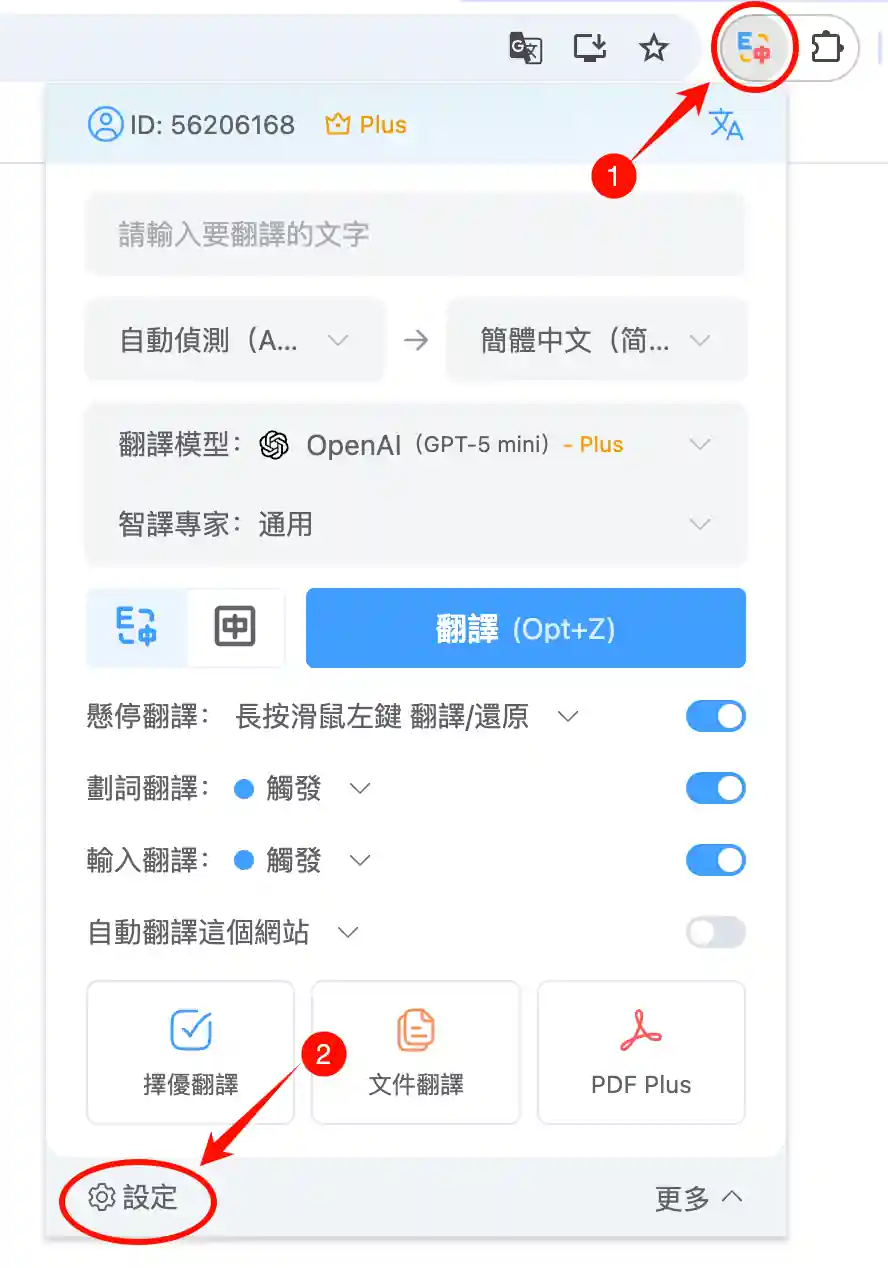Open the PDF Plus feature
888x1268 pixels.
640,1052
